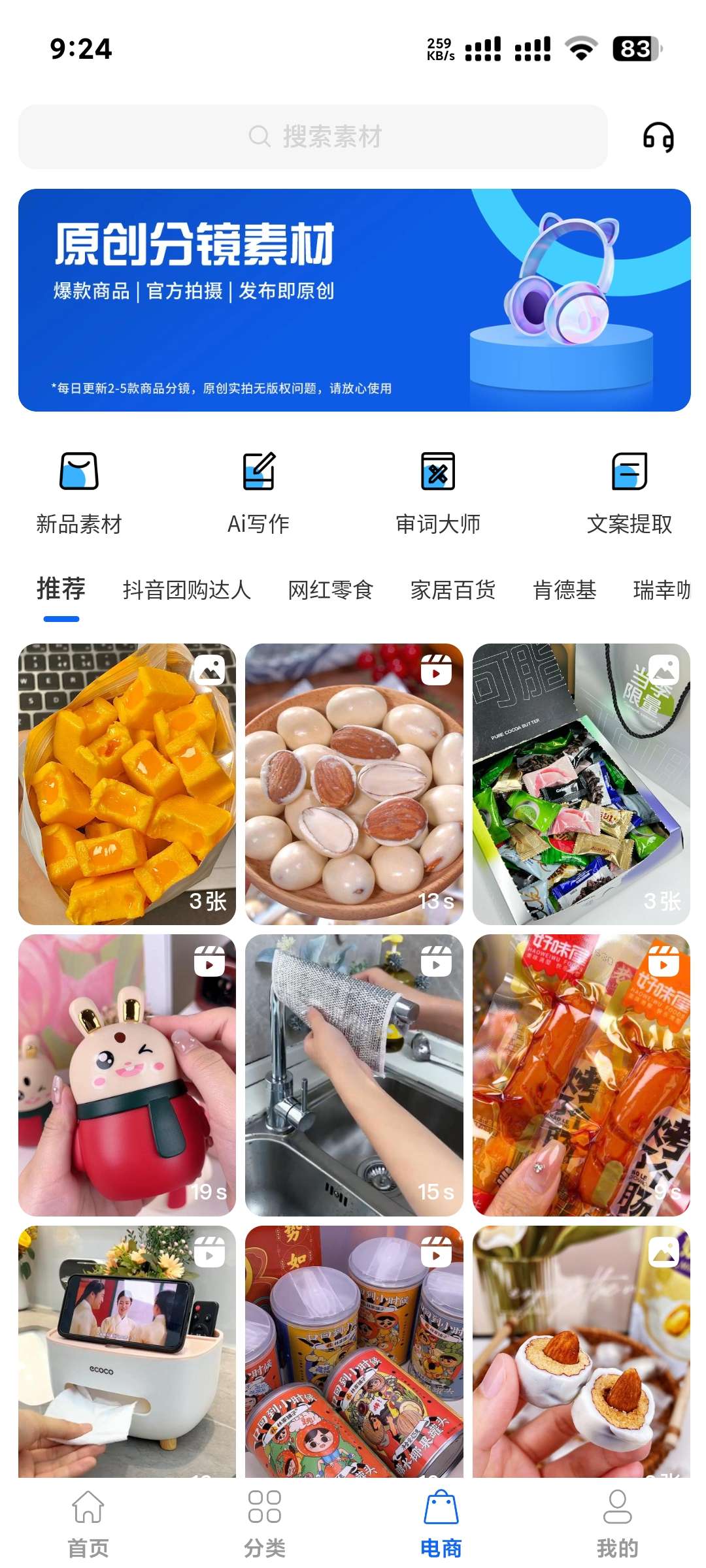Select the 家居百货 tab
The image size is (706, 1568).
tap(453, 590)
